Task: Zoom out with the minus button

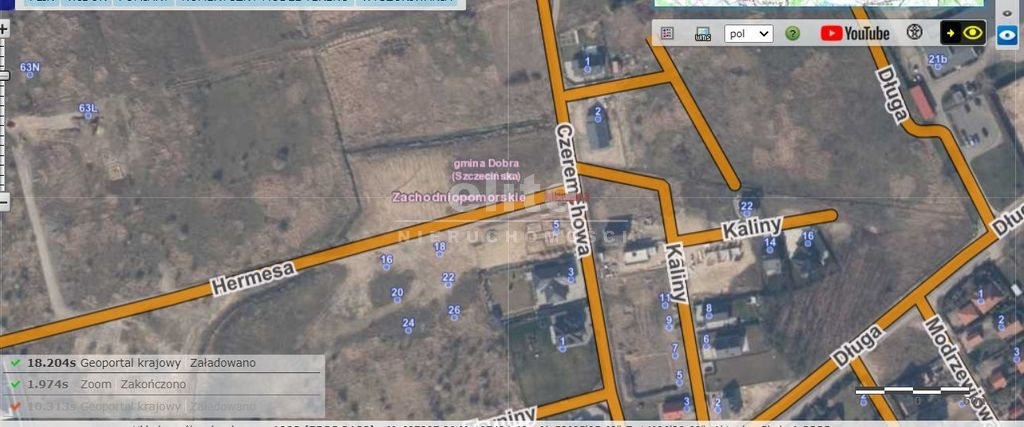Action: tap(4, 201)
